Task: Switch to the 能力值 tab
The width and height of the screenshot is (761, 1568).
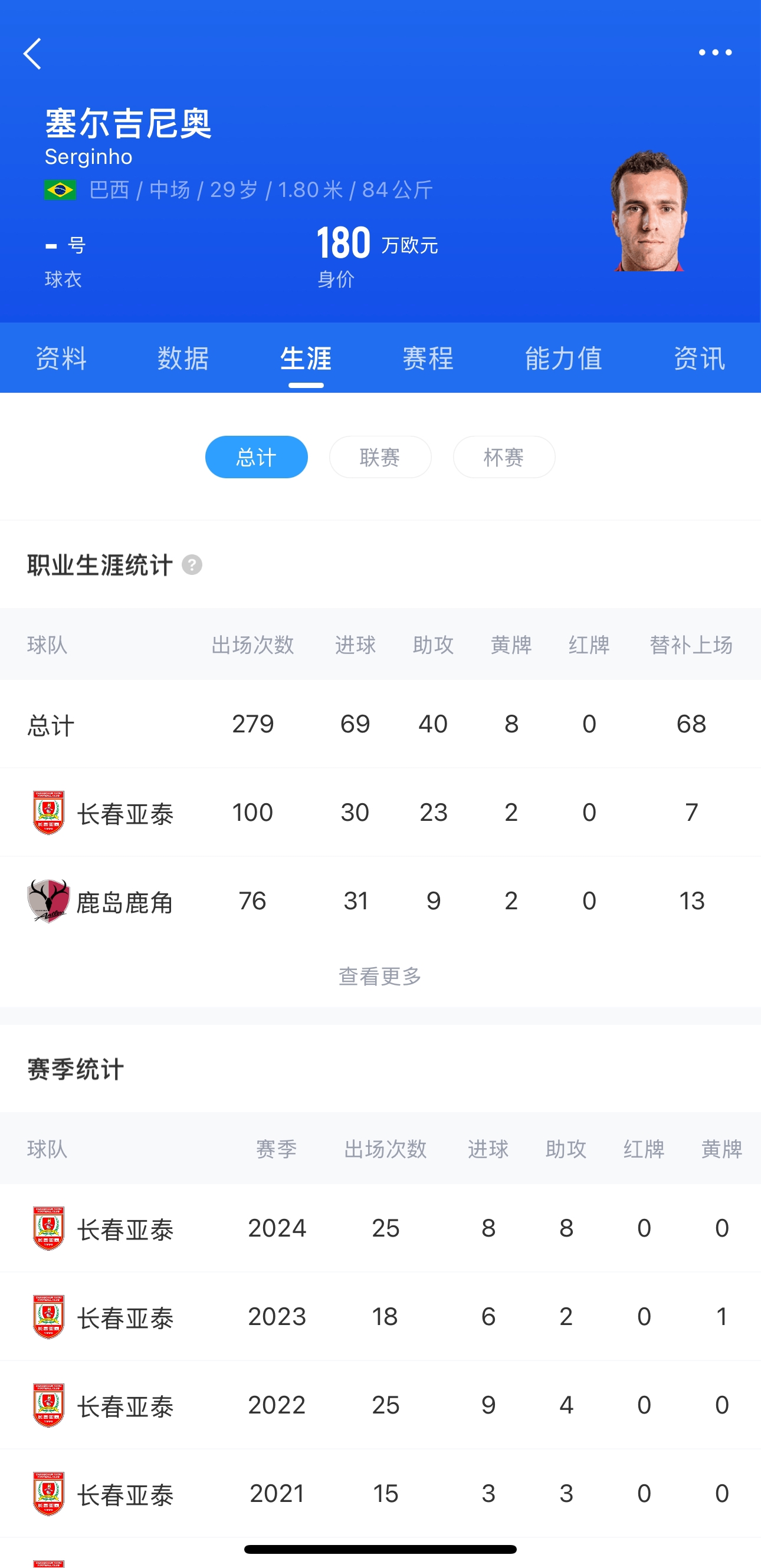Action: click(x=563, y=358)
